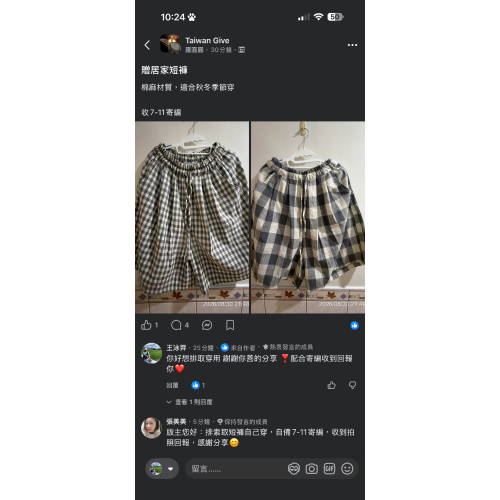Open 張美美's profile picture

coord(151,428)
